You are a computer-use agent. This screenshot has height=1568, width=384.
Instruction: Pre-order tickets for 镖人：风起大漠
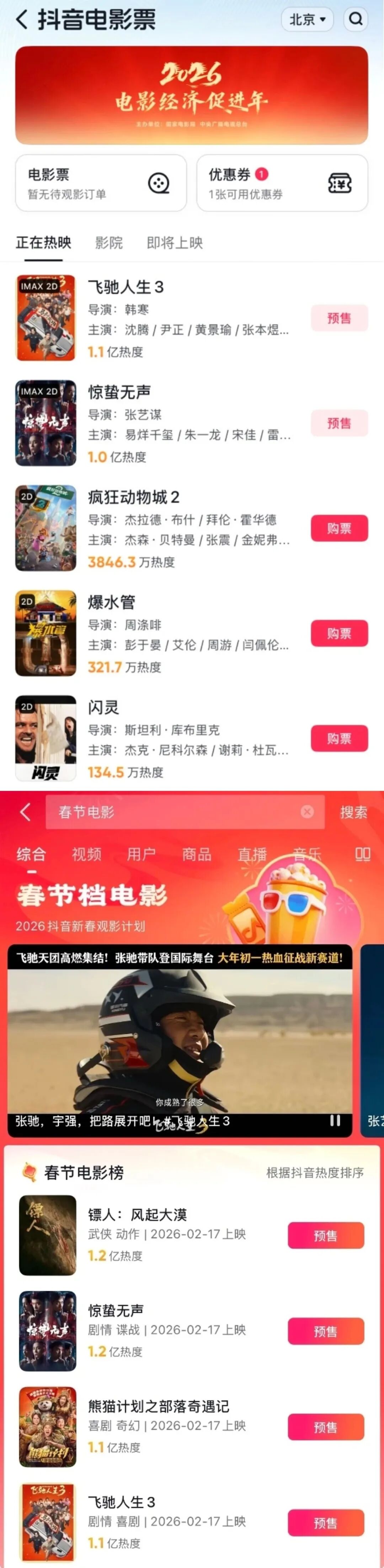coord(326,1236)
